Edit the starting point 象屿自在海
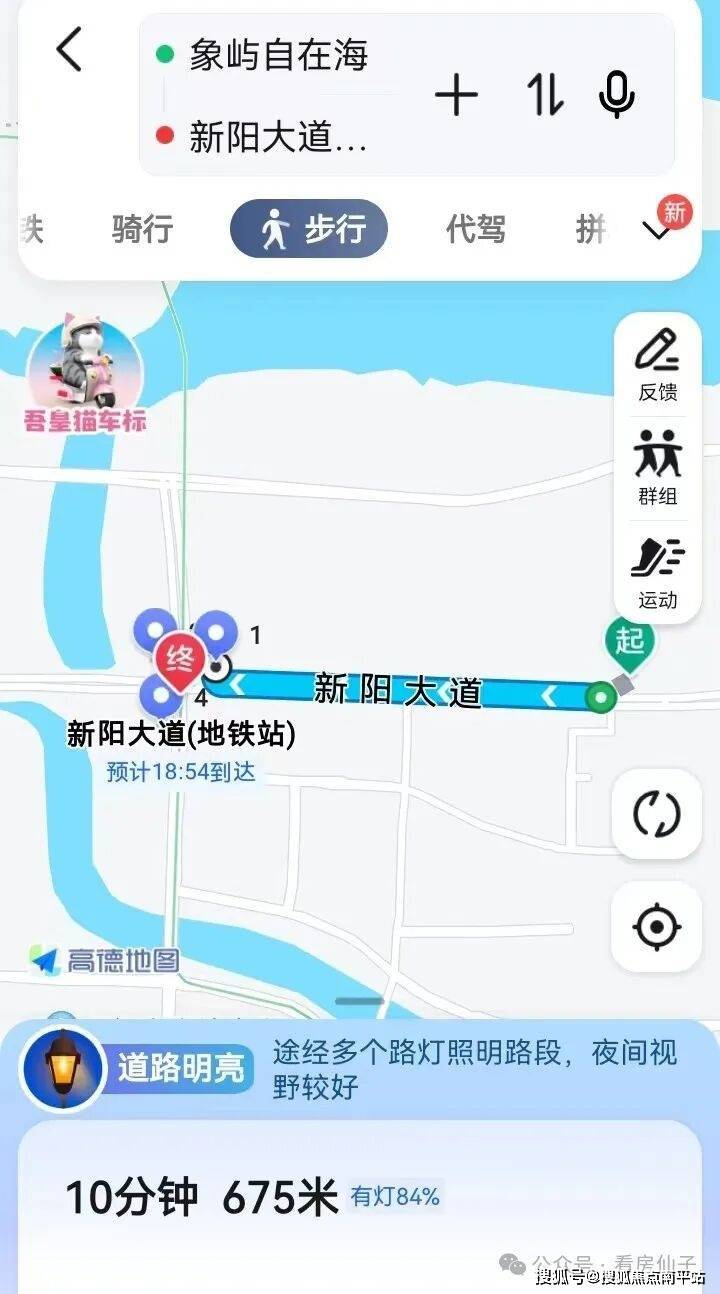 point(278,55)
